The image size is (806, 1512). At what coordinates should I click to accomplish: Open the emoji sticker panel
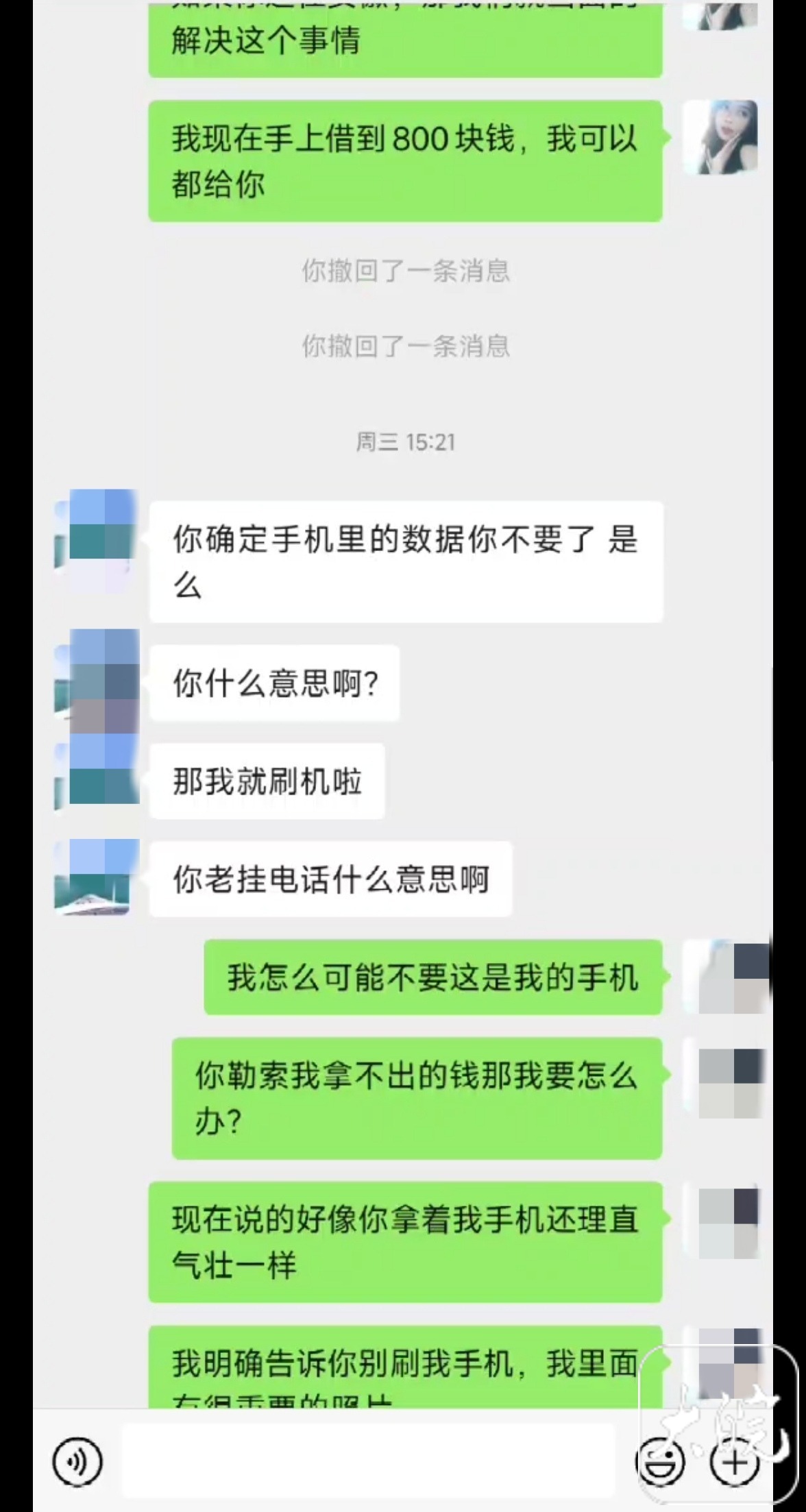660,1461
